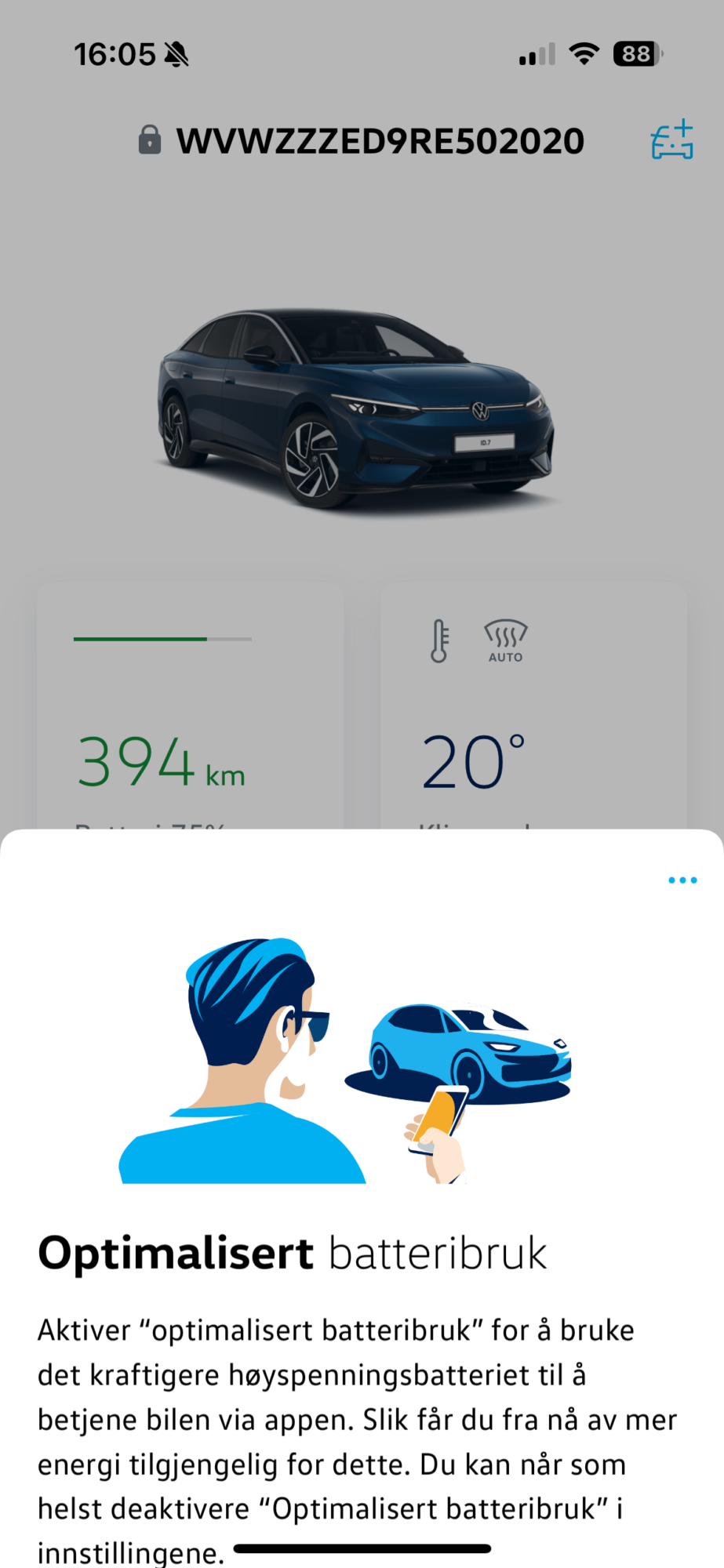Tap the add vehicle icon

click(672, 140)
